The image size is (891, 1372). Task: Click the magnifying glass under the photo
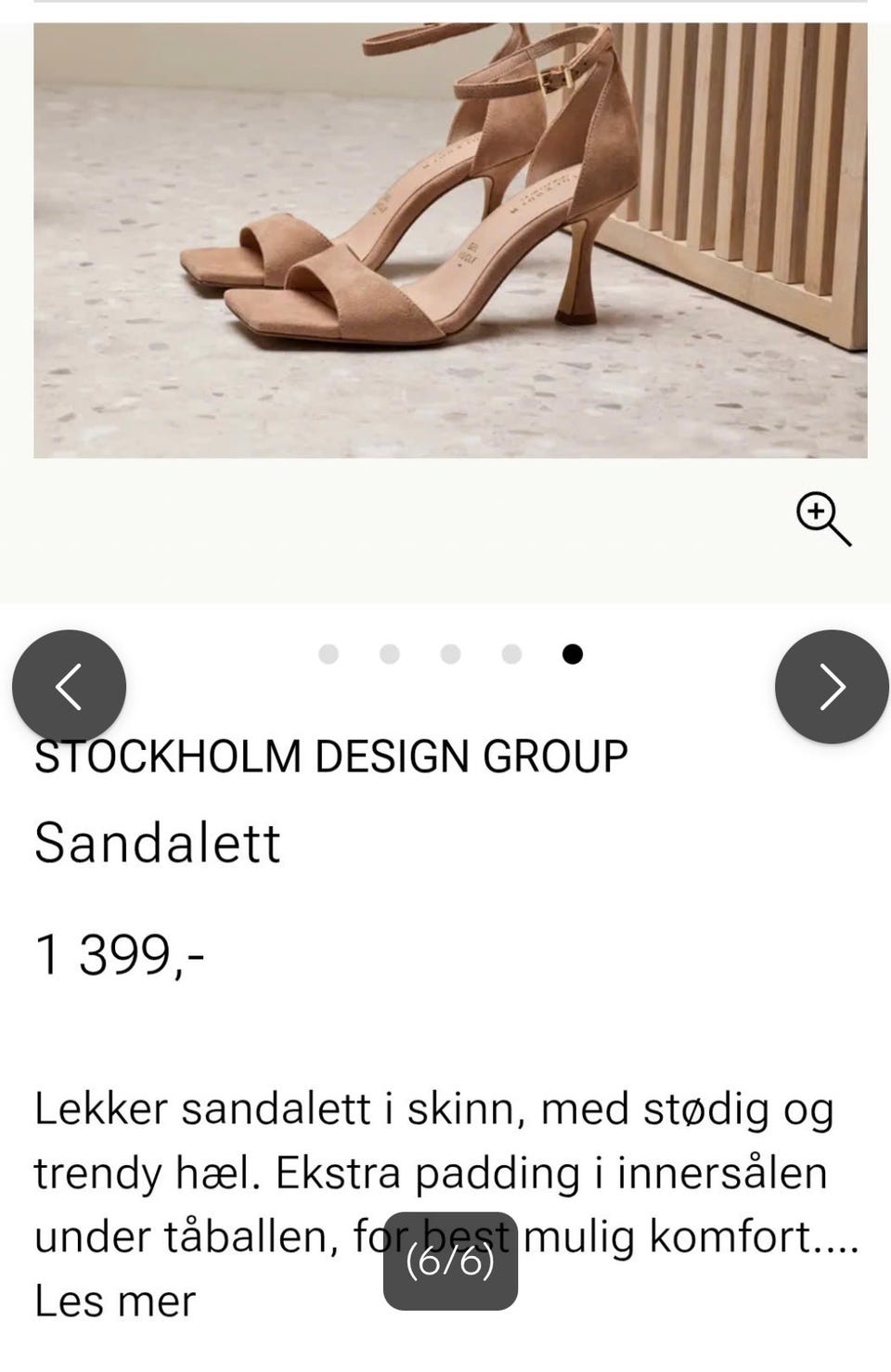[x=821, y=519]
